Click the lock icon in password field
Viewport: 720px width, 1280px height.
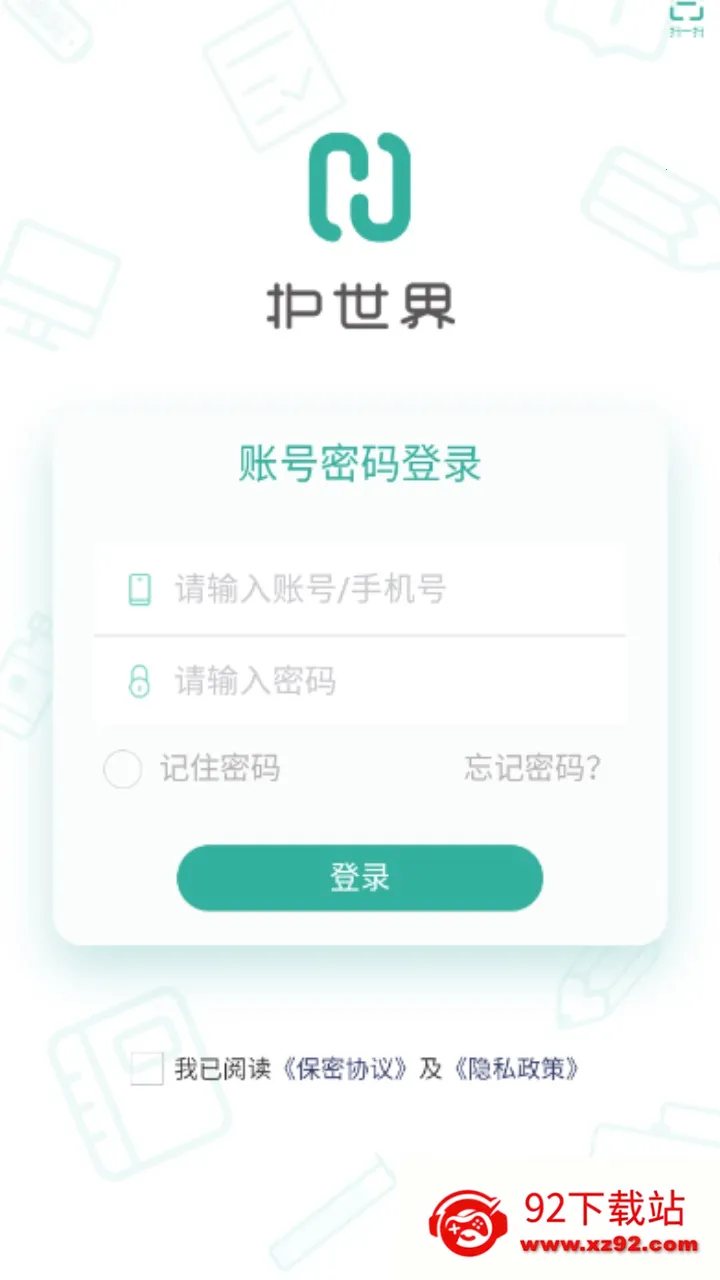pyautogui.click(x=139, y=681)
